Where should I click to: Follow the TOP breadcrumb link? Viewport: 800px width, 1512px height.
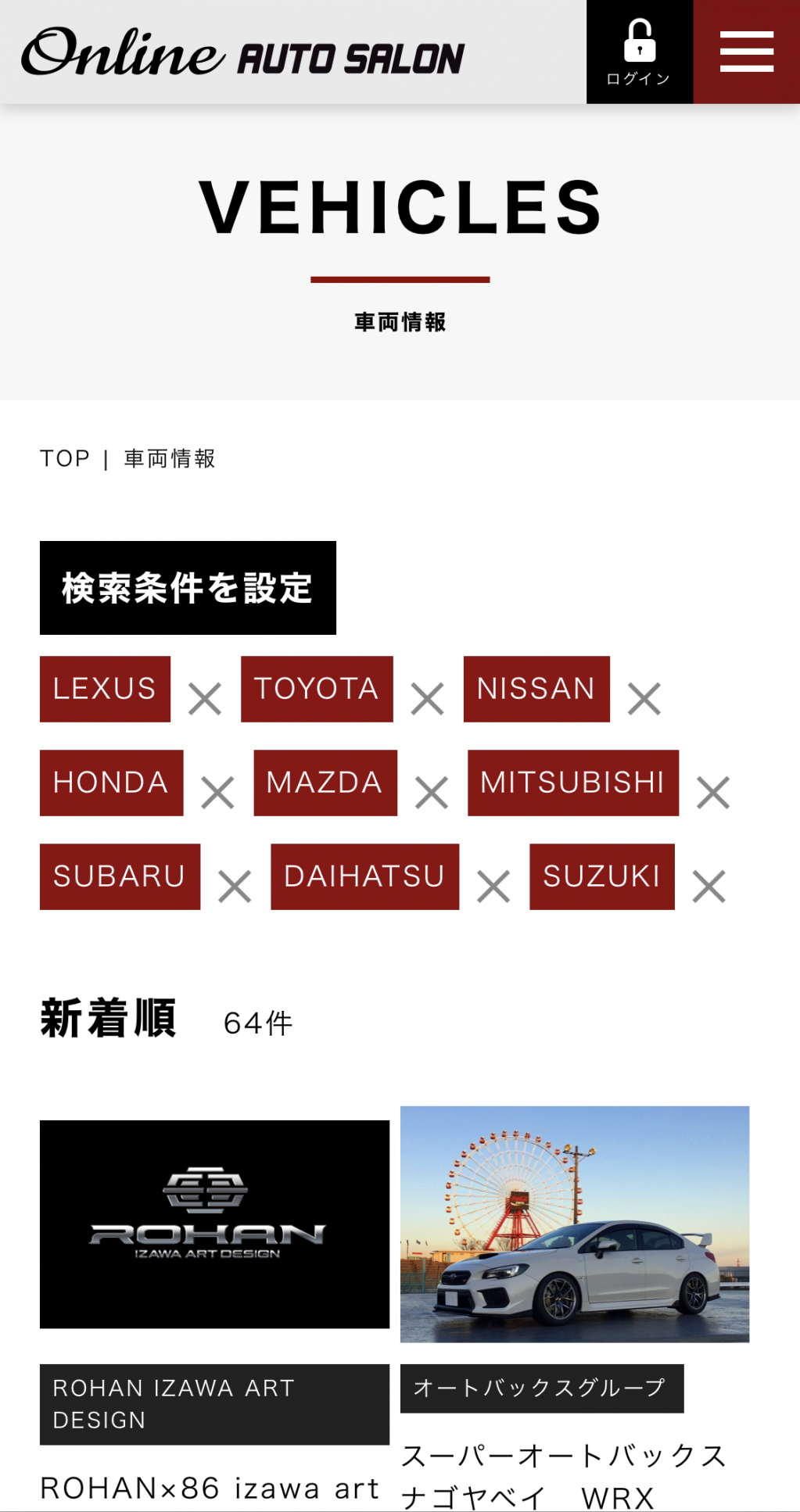tap(65, 458)
